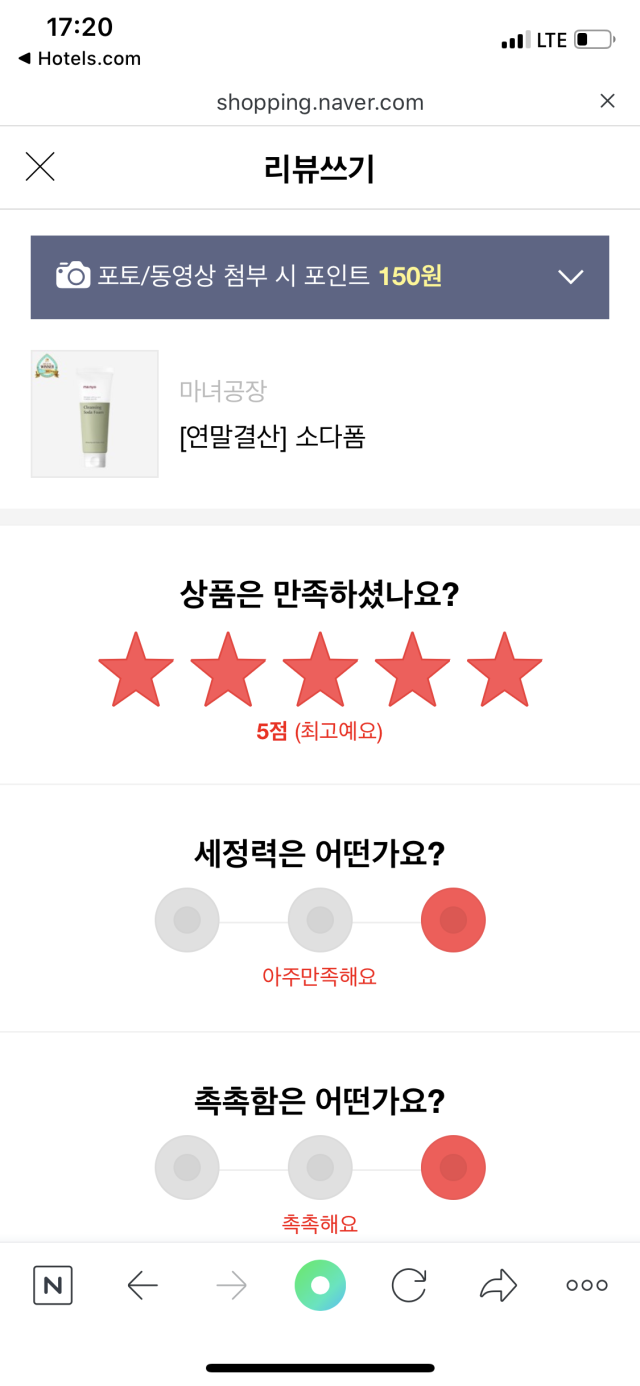The width and height of the screenshot is (640, 1386).
Task: Select the lowest 세정력 rating option
Action: point(187,920)
